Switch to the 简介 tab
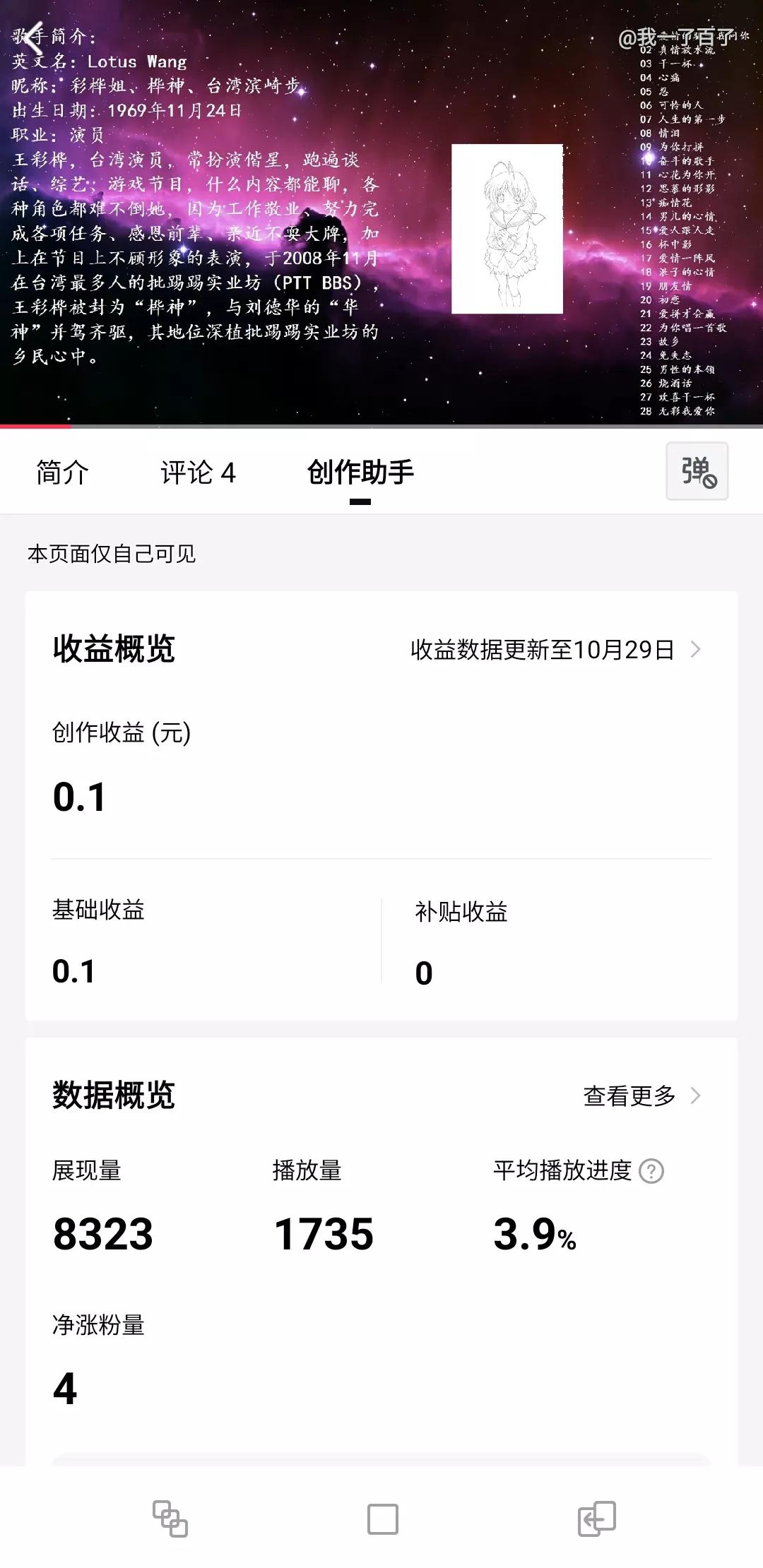 click(x=60, y=473)
